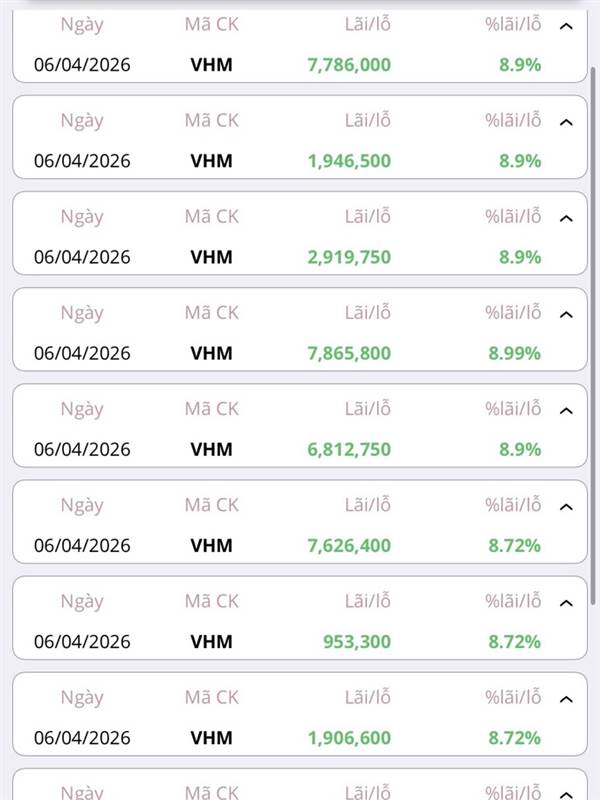Collapse the VHM record with 6,812,750
600x800 pixels.
567,410
